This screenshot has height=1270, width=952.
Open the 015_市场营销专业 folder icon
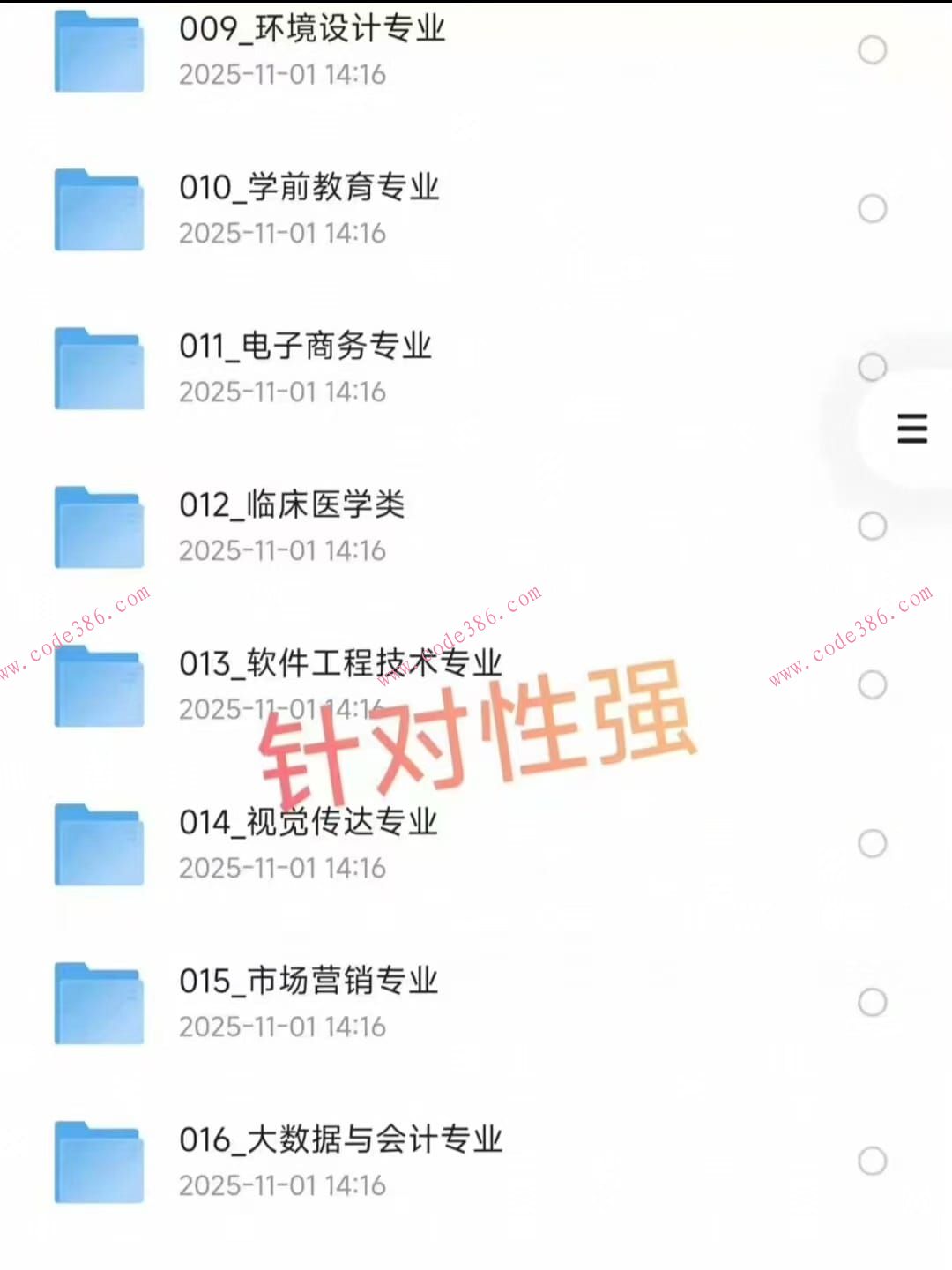coord(99,1003)
